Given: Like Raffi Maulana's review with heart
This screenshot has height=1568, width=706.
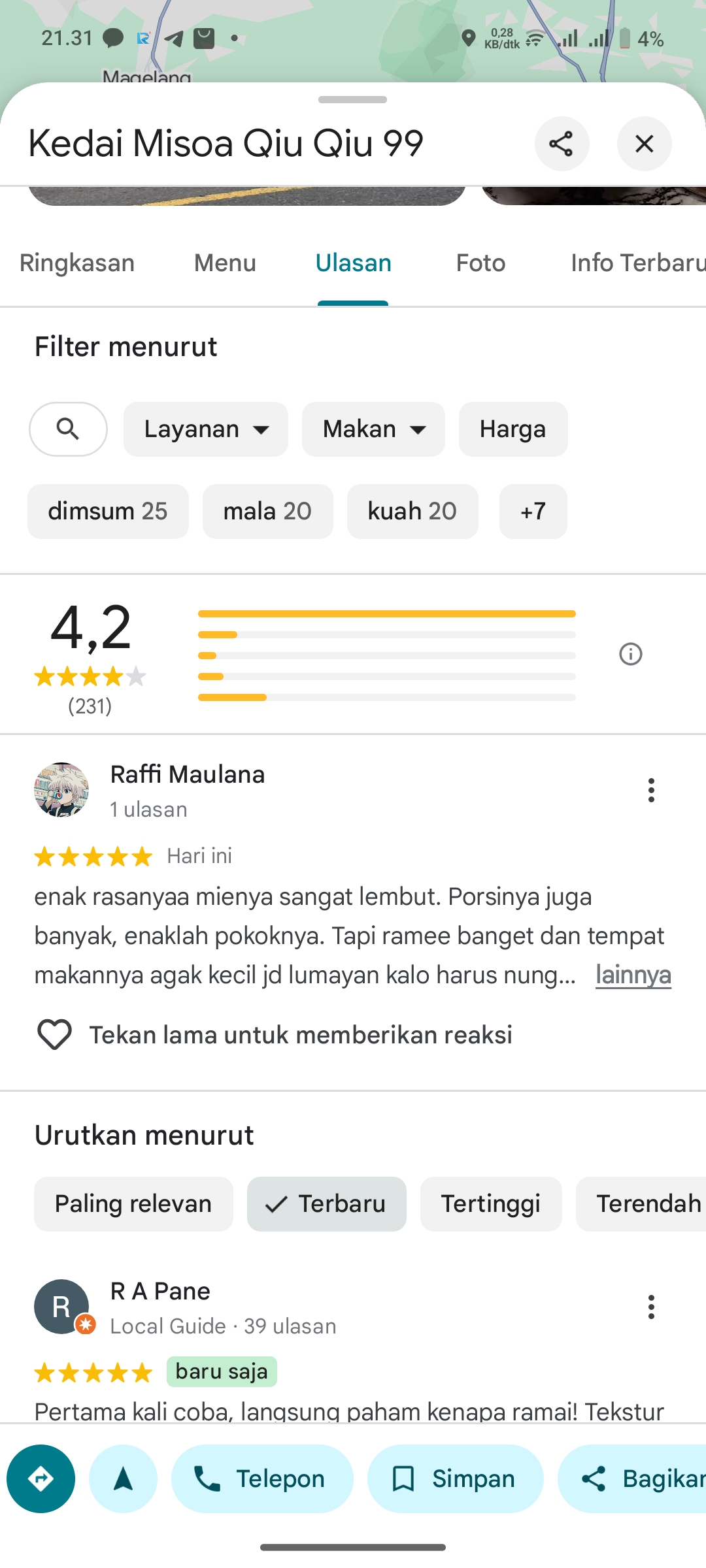Looking at the screenshot, I should tap(54, 1035).
